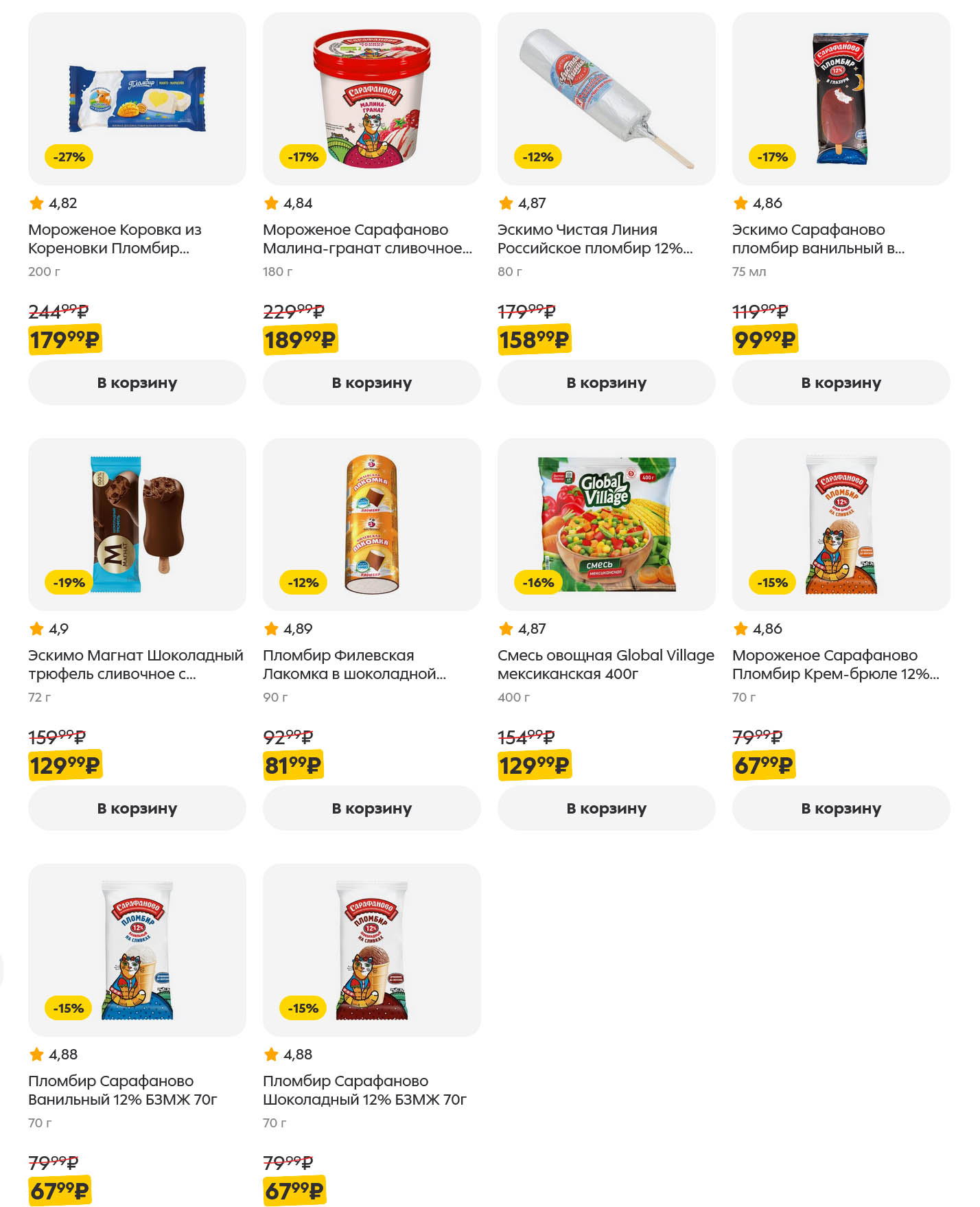Screen dimensions: 980x1207
Task: Open Коровка из Кореновки Пломбир product card
Action: coord(137,100)
